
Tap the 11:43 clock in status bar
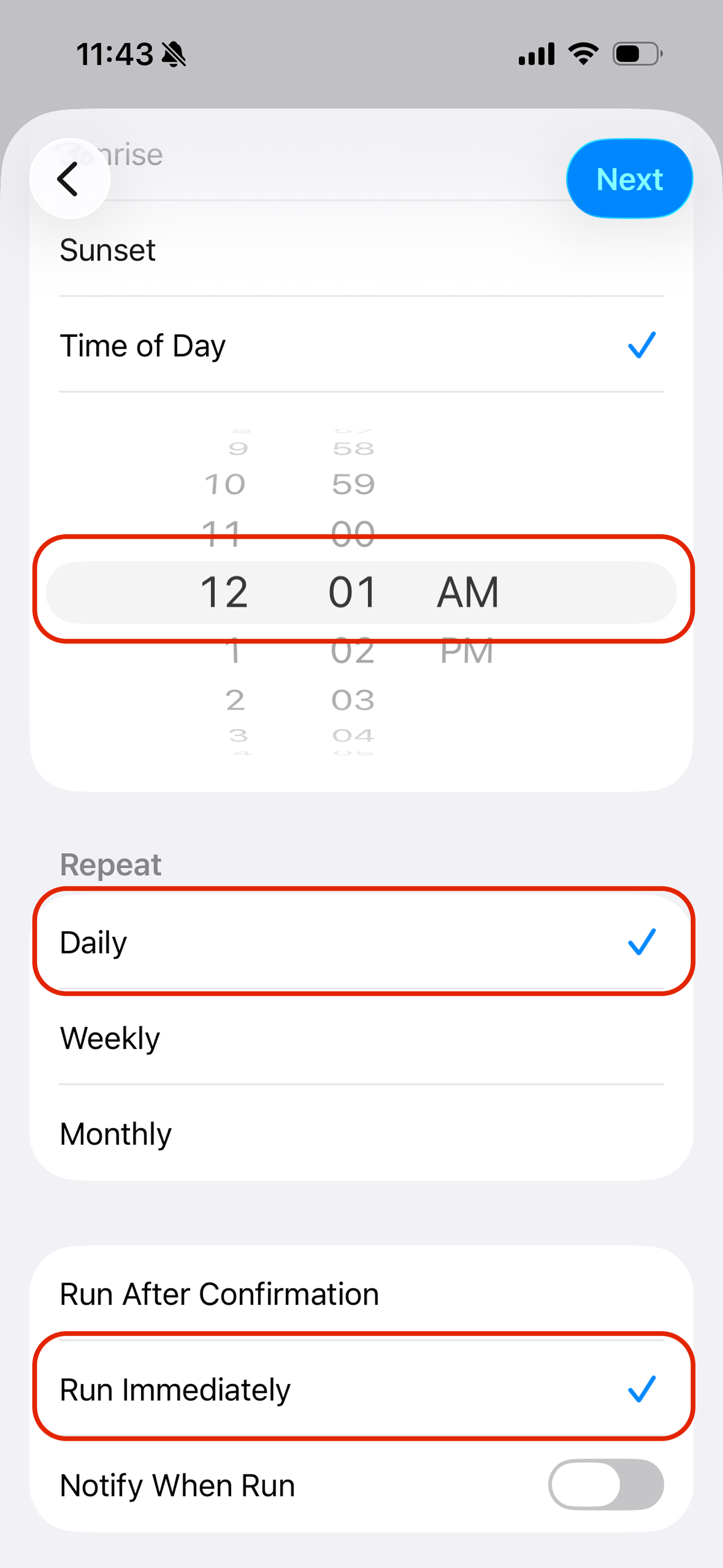click(x=115, y=54)
